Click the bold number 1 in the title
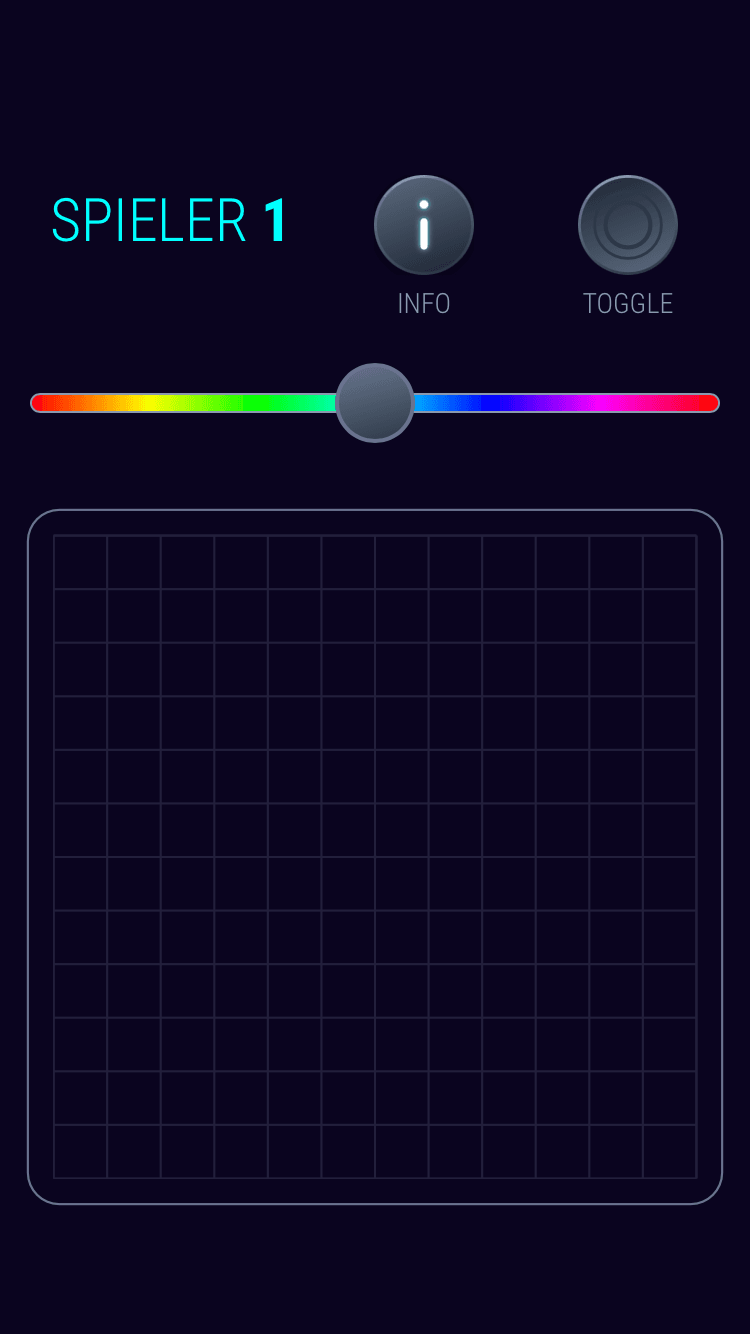This screenshot has width=750, height=1334. (x=272, y=220)
